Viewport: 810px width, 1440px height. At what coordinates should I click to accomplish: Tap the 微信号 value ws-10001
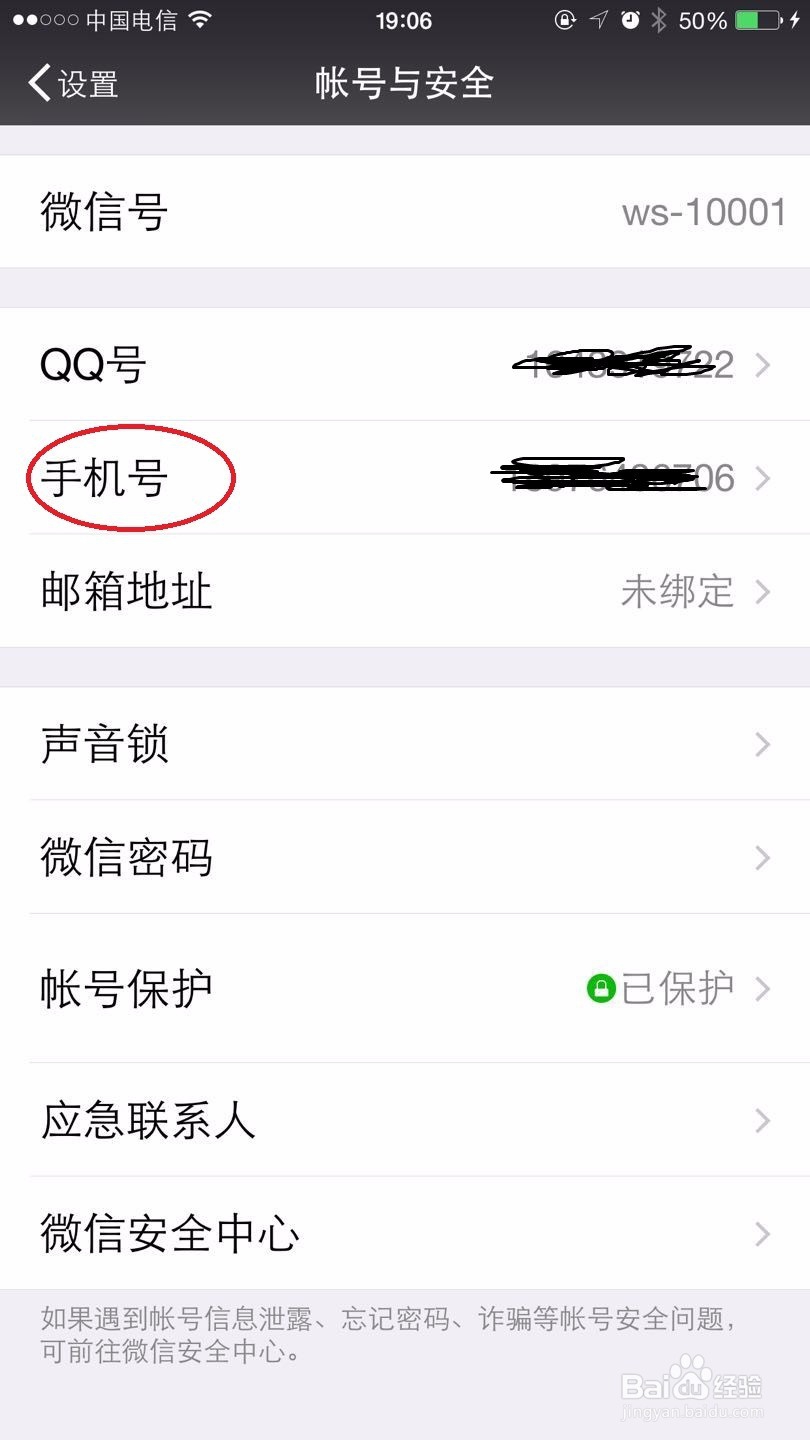pos(700,211)
